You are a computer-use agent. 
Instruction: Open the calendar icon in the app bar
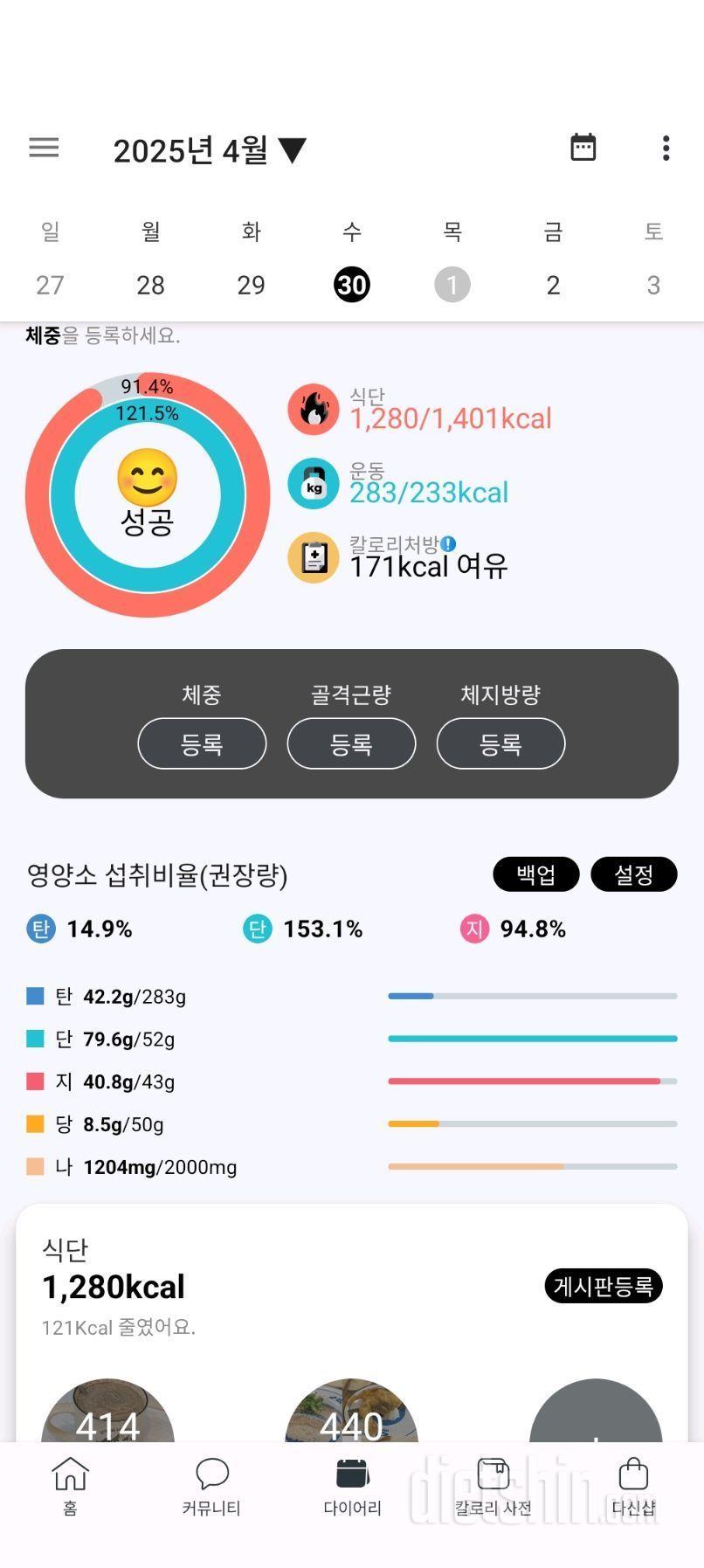tap(583, 148)
